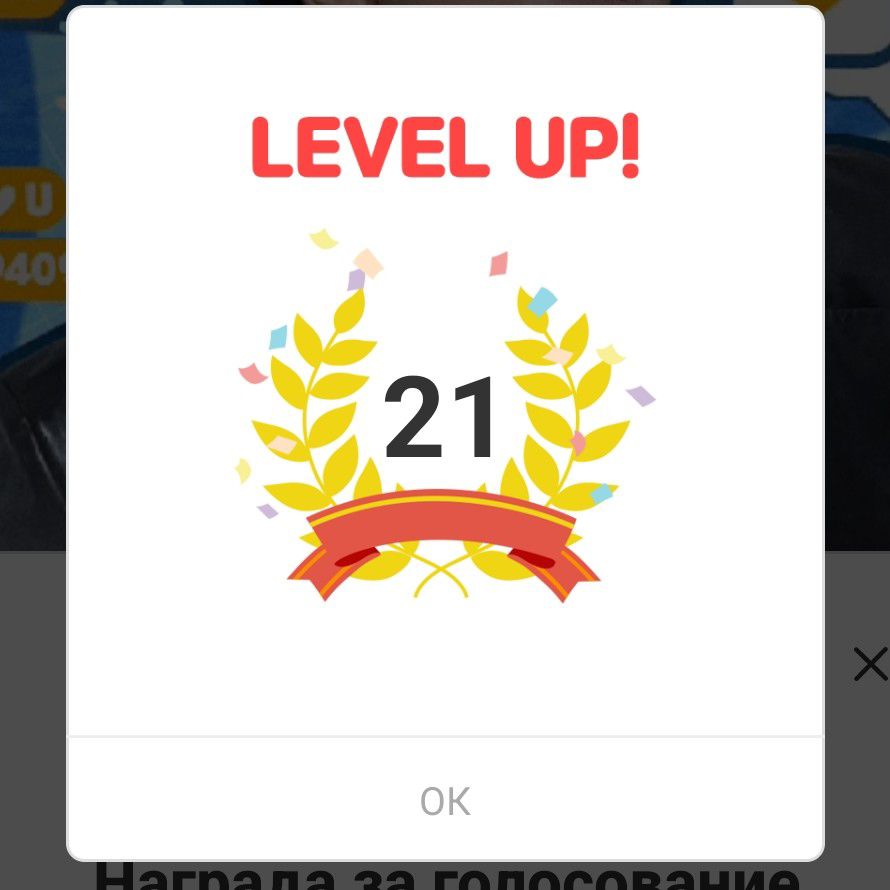Close the voting reward panel with X

point(869,664)
